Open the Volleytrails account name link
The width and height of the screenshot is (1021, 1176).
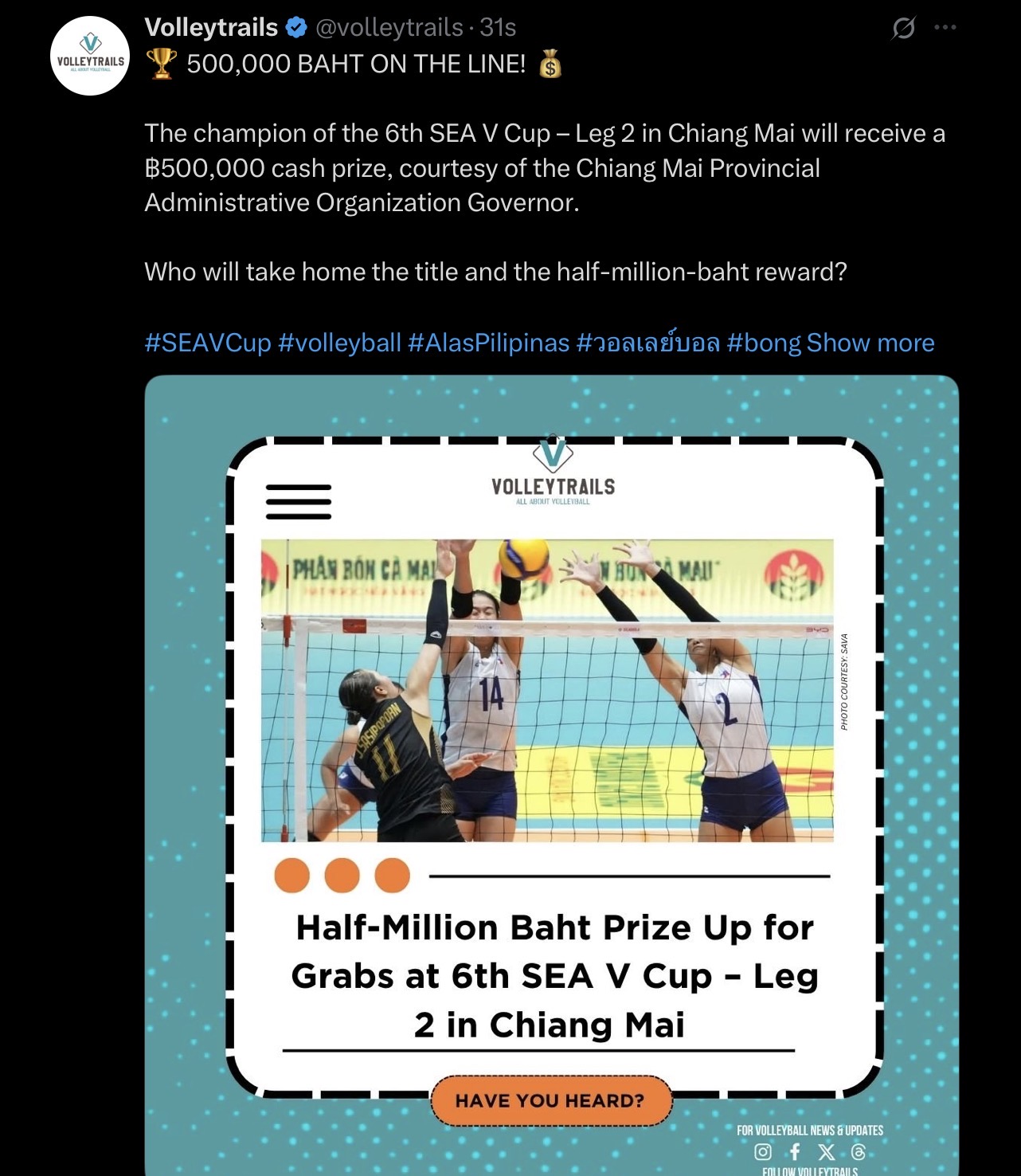(x=211, y=27)
